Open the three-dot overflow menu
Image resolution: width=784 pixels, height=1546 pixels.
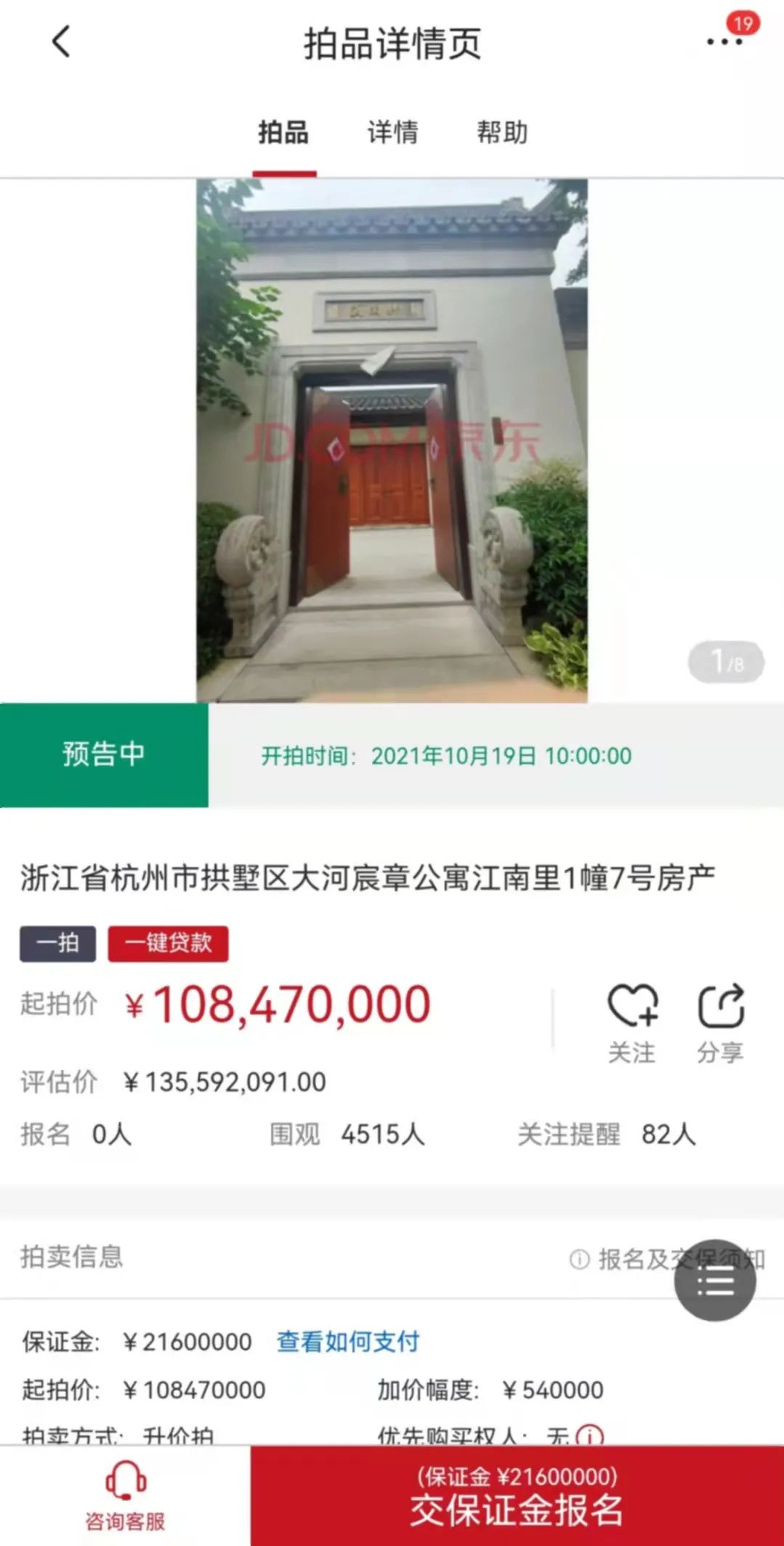pos(724,42)
